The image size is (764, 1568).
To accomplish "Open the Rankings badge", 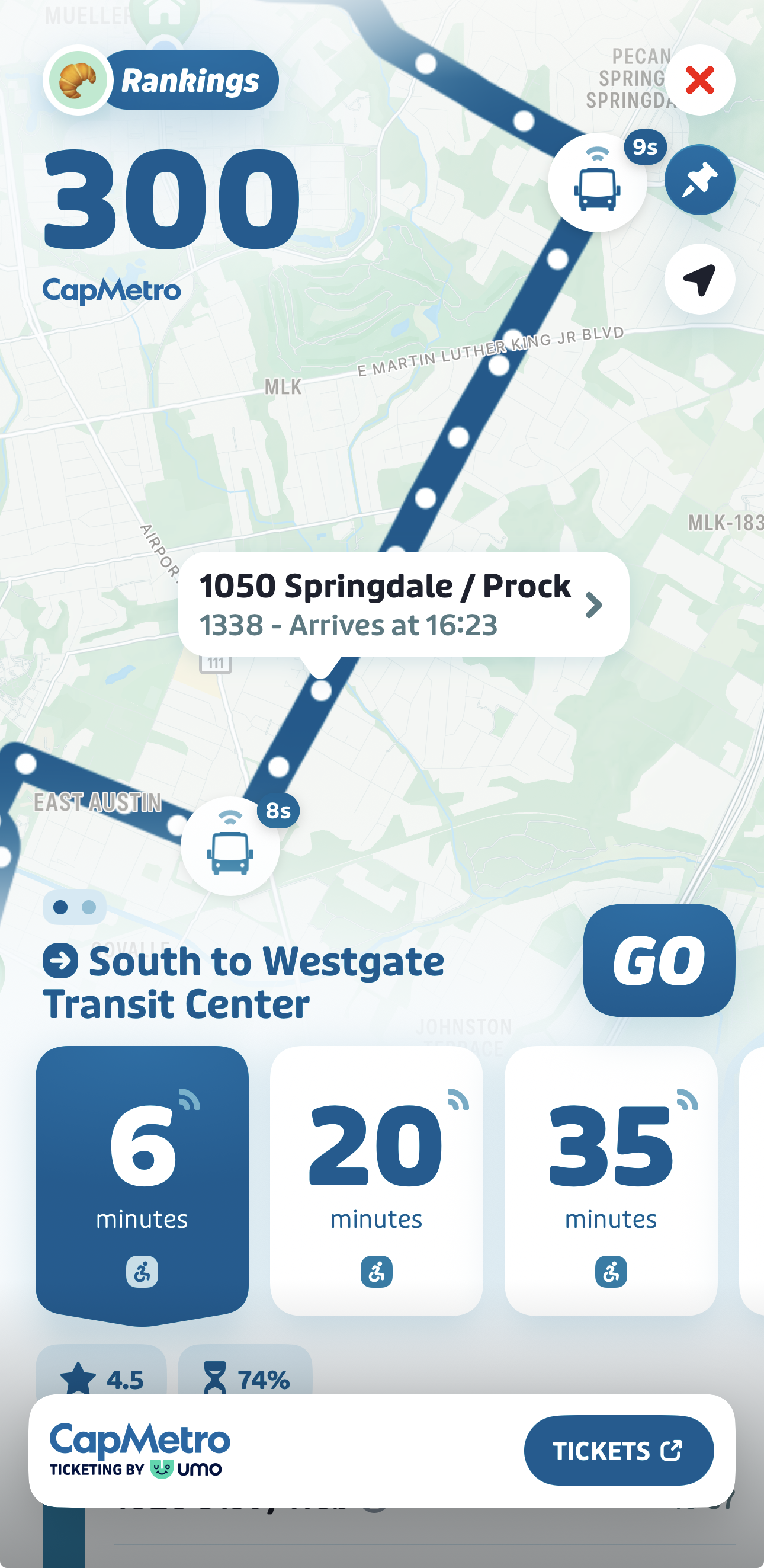I will point(162,81).
